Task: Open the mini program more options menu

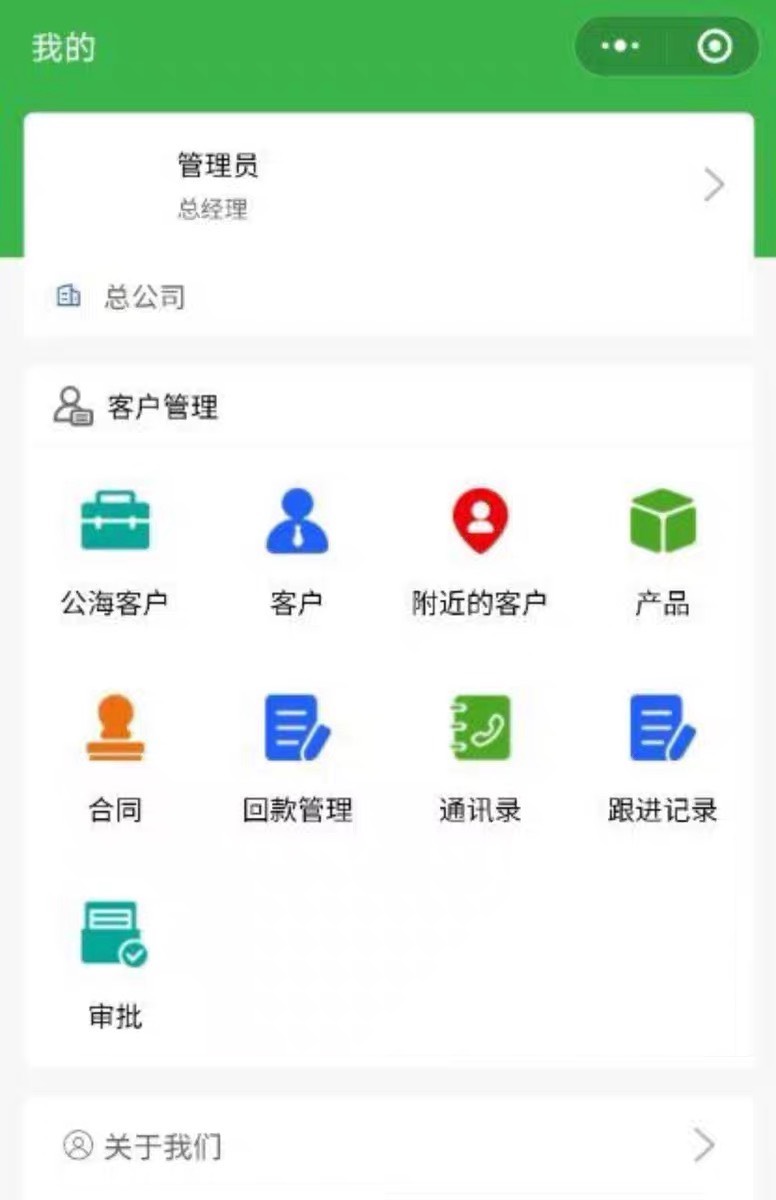Action: [620, 46]
